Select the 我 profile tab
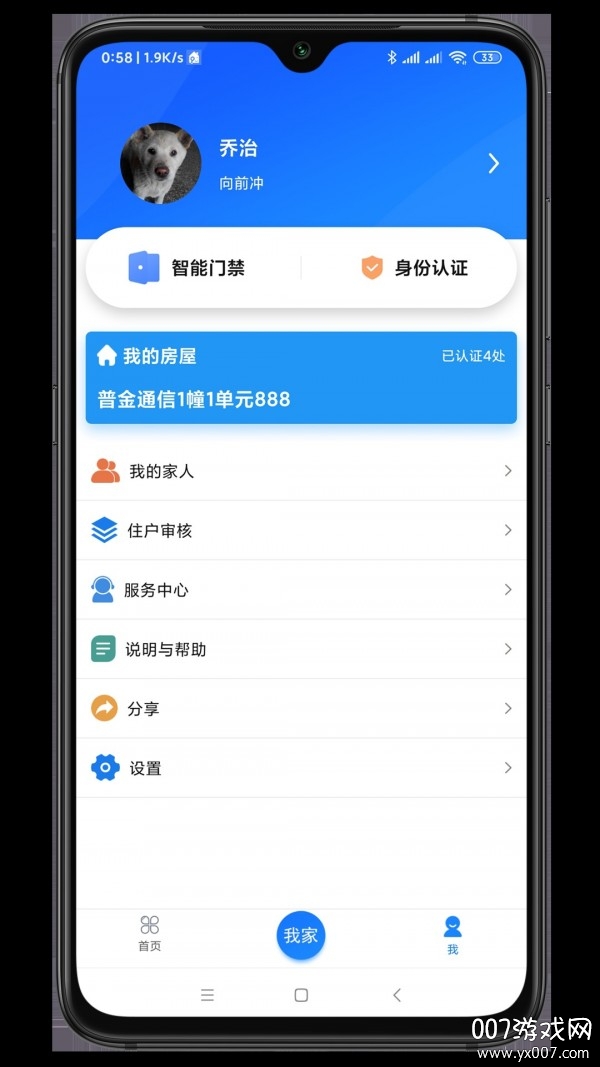Image resolution: width=600 pixels, height=1067 pixels. click(452, 934)
